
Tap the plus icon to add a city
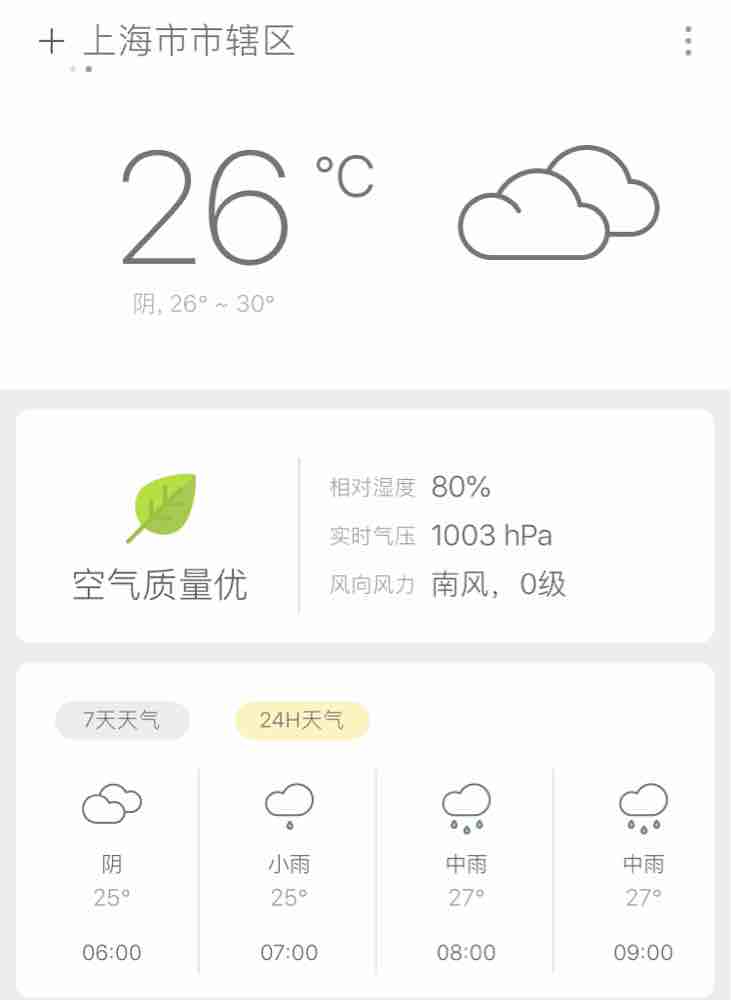[x=51, y=41]
